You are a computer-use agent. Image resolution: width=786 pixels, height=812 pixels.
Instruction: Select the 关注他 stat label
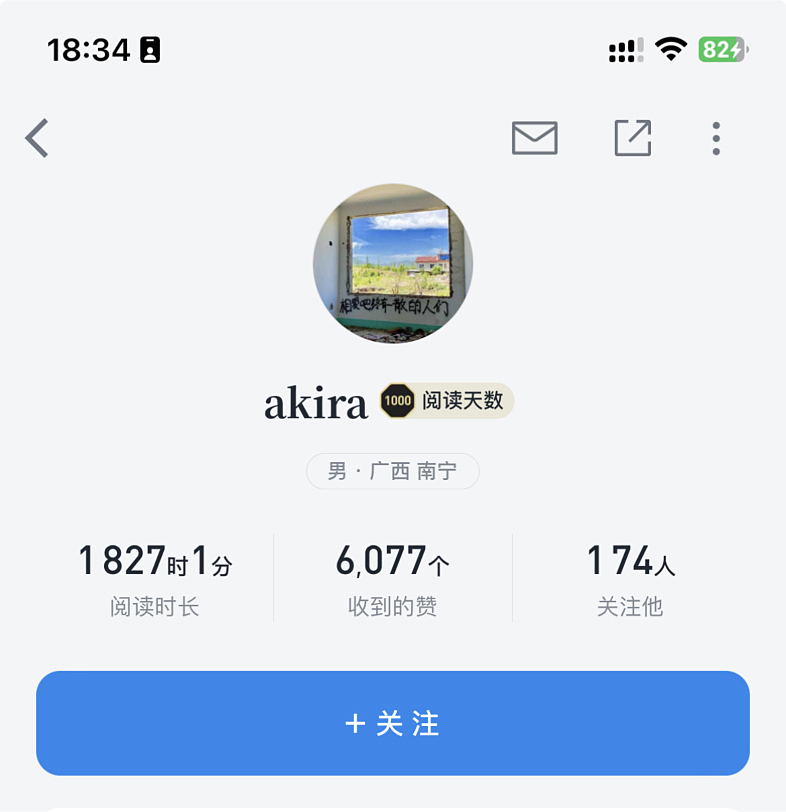(x=629, y=606)
